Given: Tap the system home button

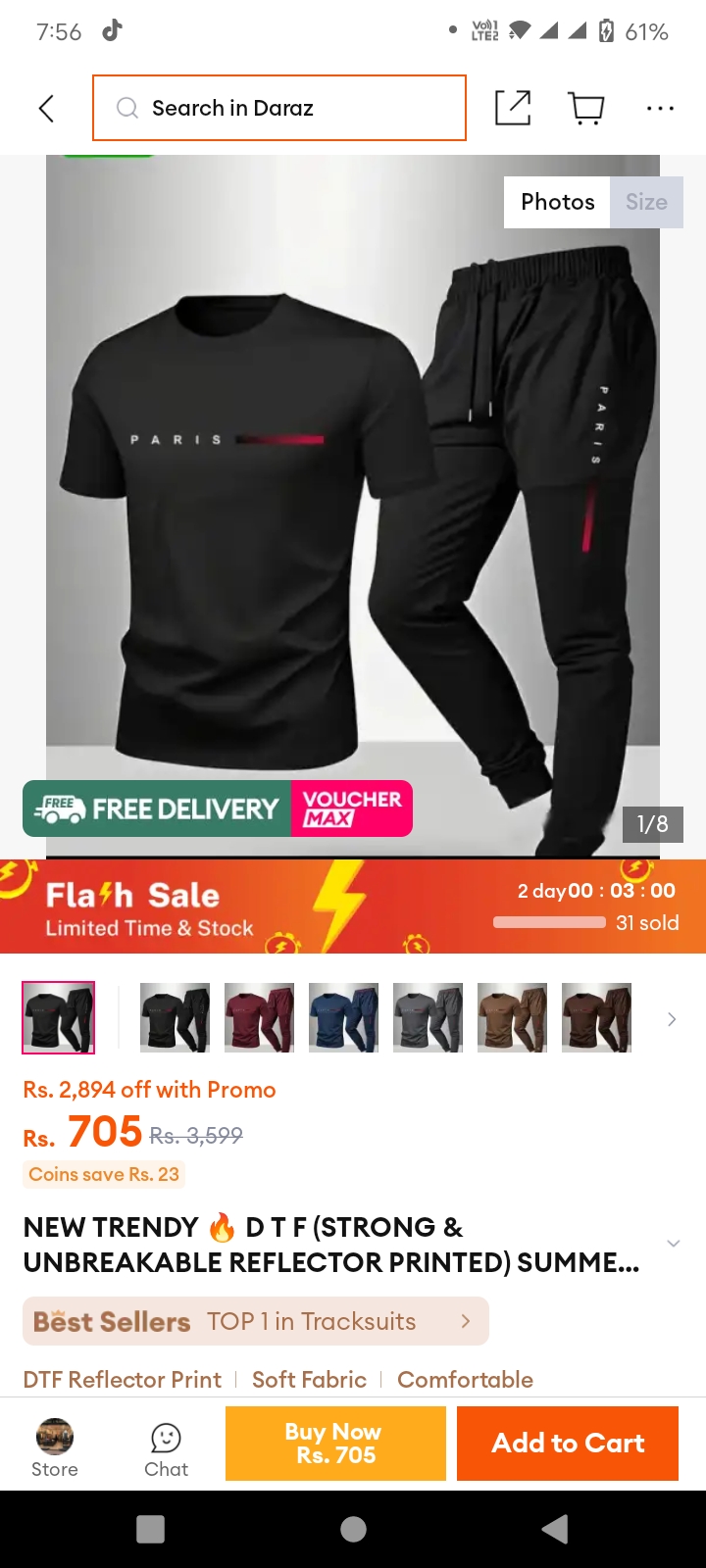Looking at the screenshot, I should [353, 1529].
